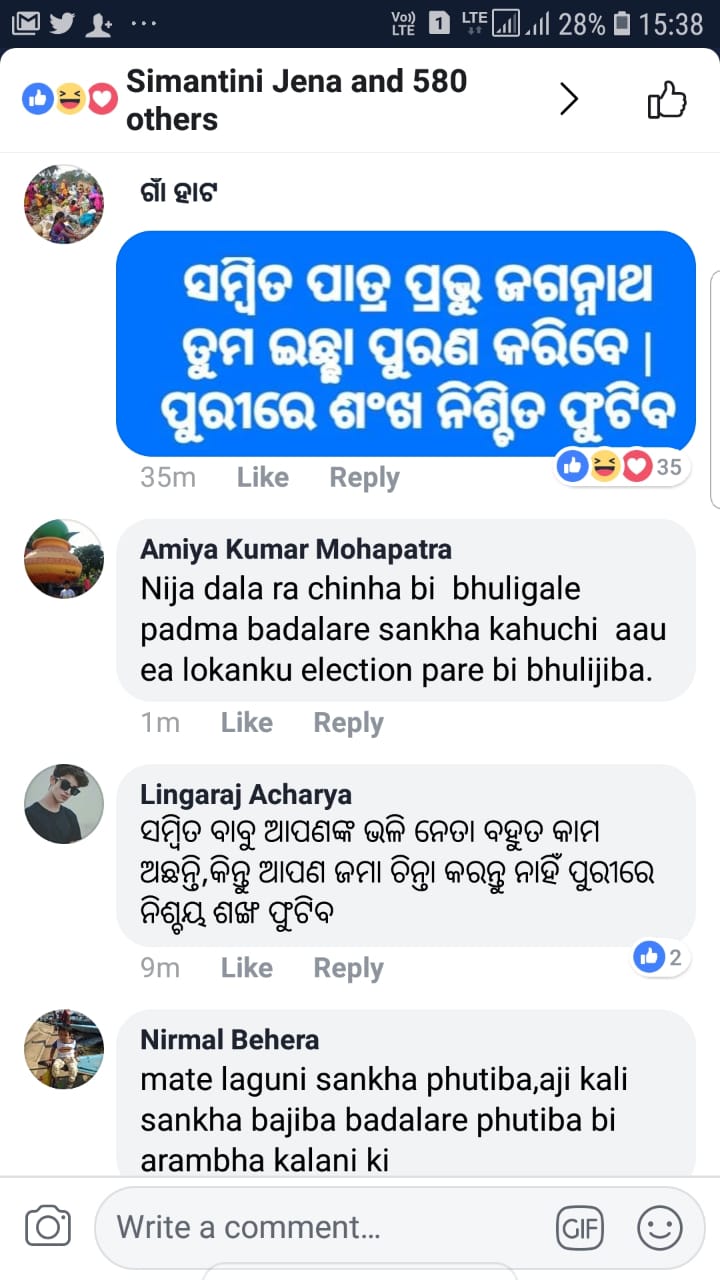Reply to Lingaraj Acharya's comment
Viewport: 720px width, 1280px height.
[348, 967]
